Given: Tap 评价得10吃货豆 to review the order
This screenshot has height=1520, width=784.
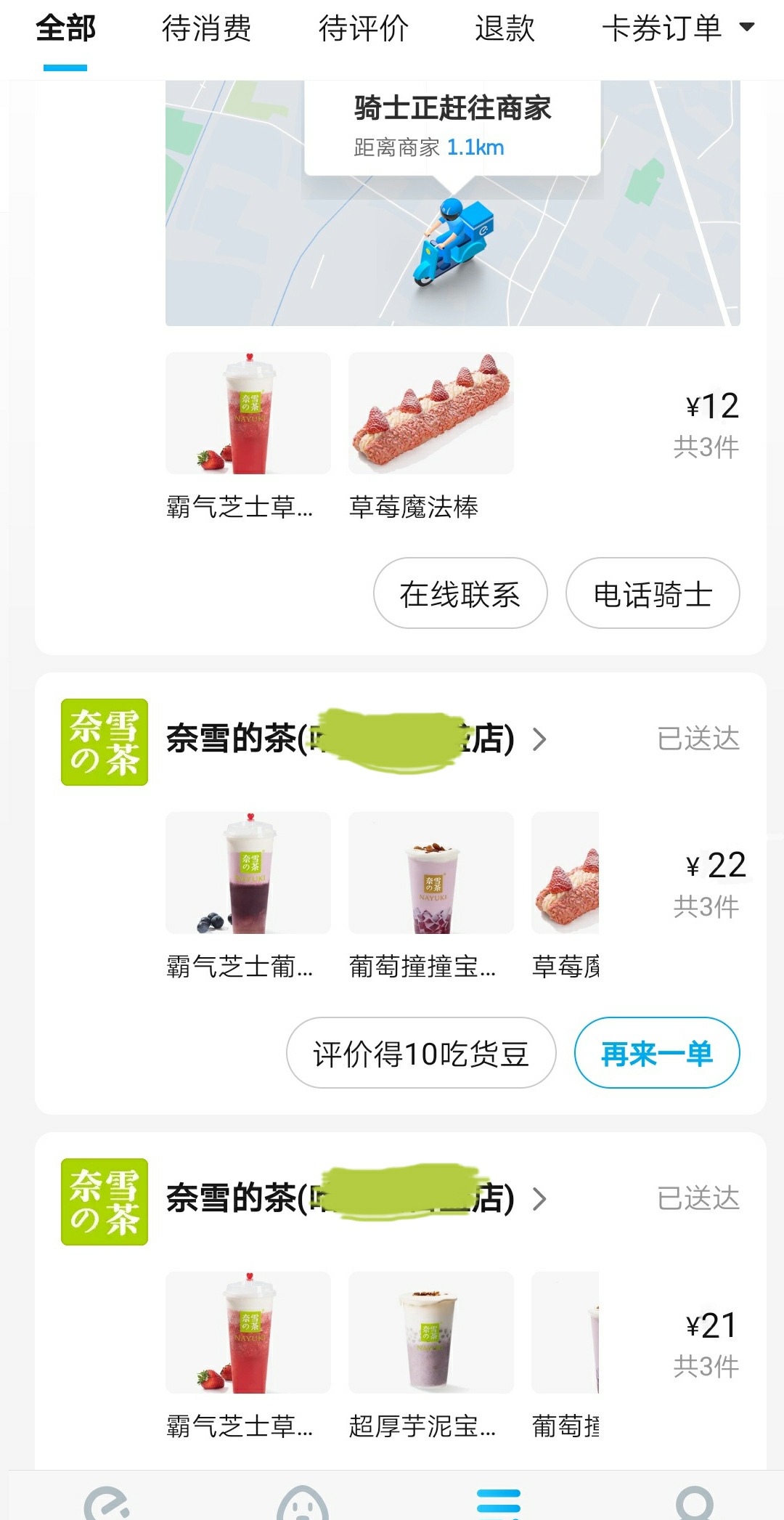Looking at the screenshot, I should [421, 1053].
